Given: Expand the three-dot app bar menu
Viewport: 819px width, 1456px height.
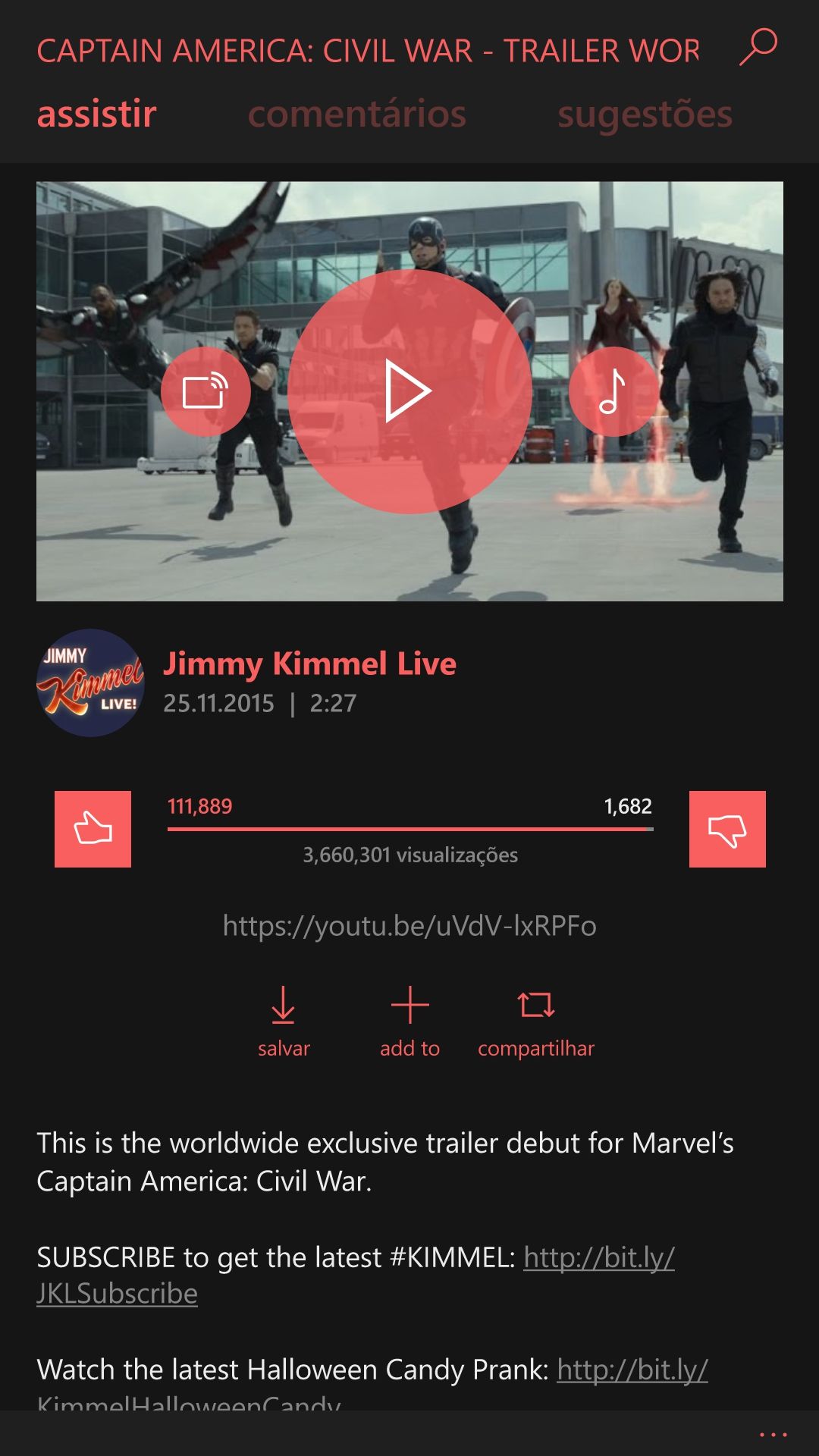Looking at the screenshot, I should tap(773, 1434).
